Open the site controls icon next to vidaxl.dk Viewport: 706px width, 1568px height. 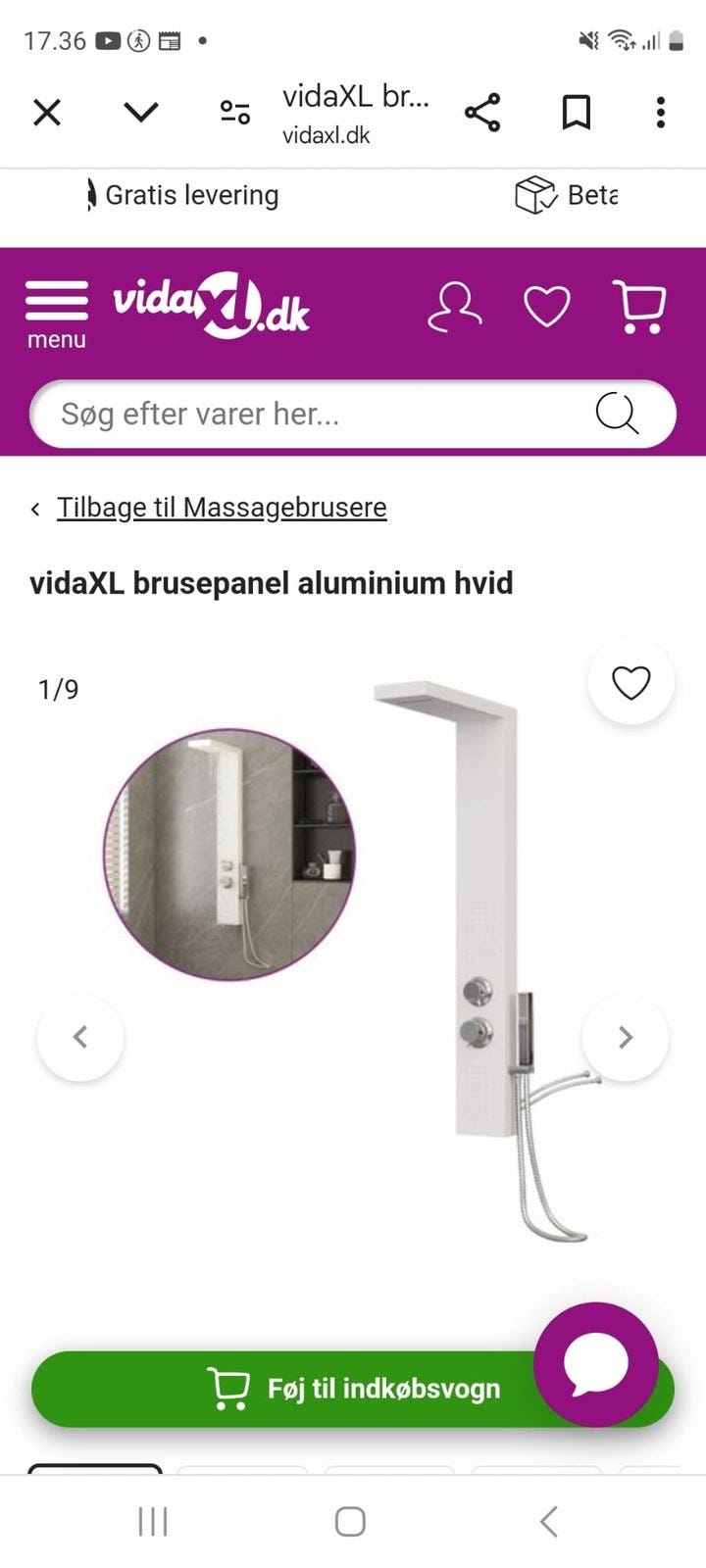(232, 112)
